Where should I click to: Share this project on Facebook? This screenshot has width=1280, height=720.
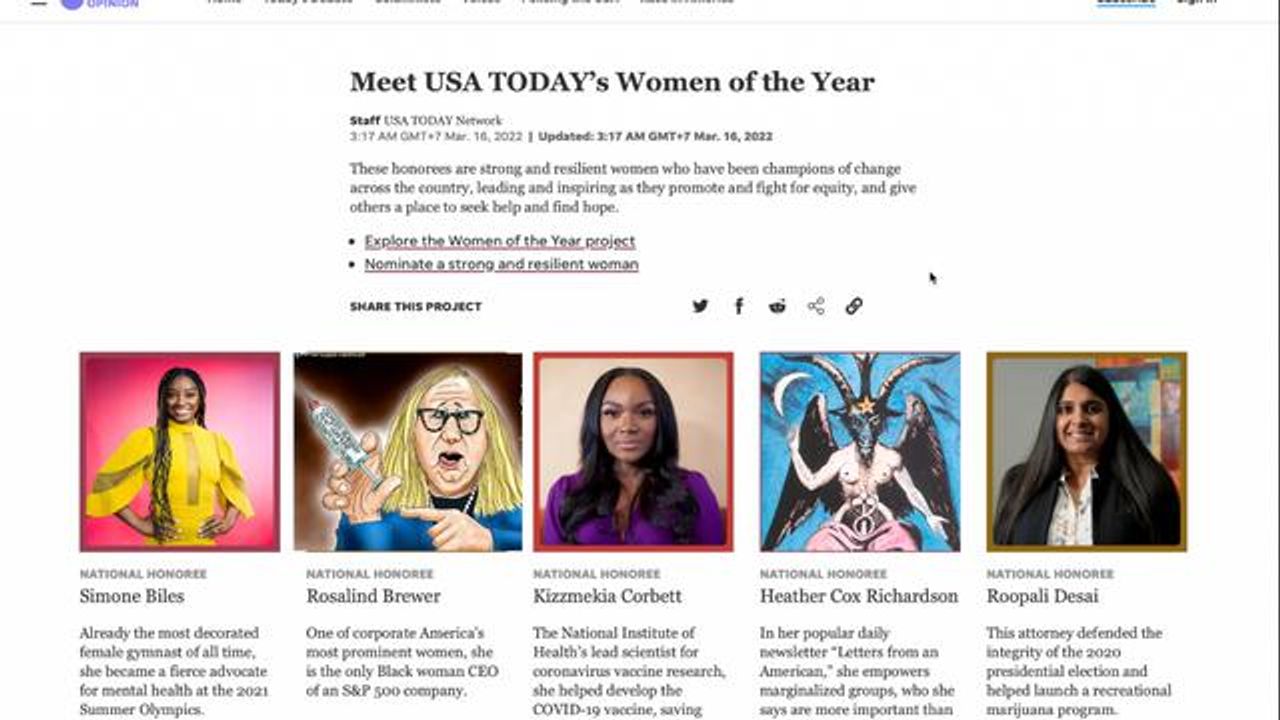pos(739,306)
